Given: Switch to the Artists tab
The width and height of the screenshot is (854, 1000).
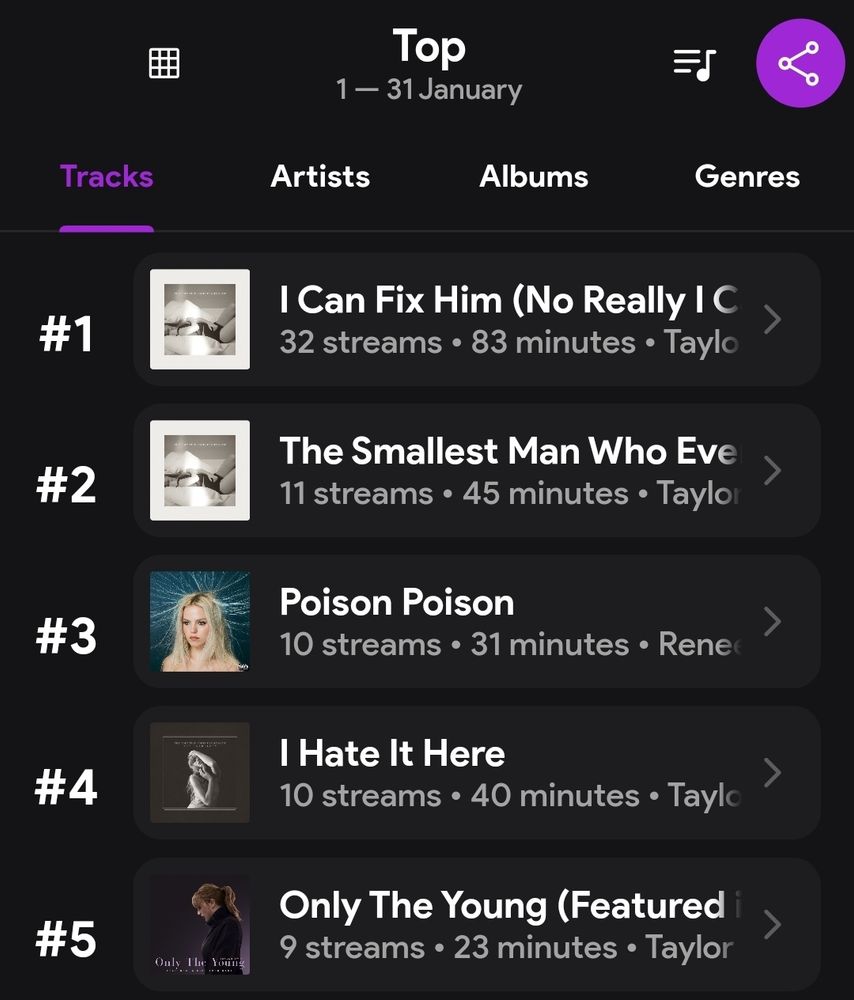Looking at the screenshot, I should (320, 177).
